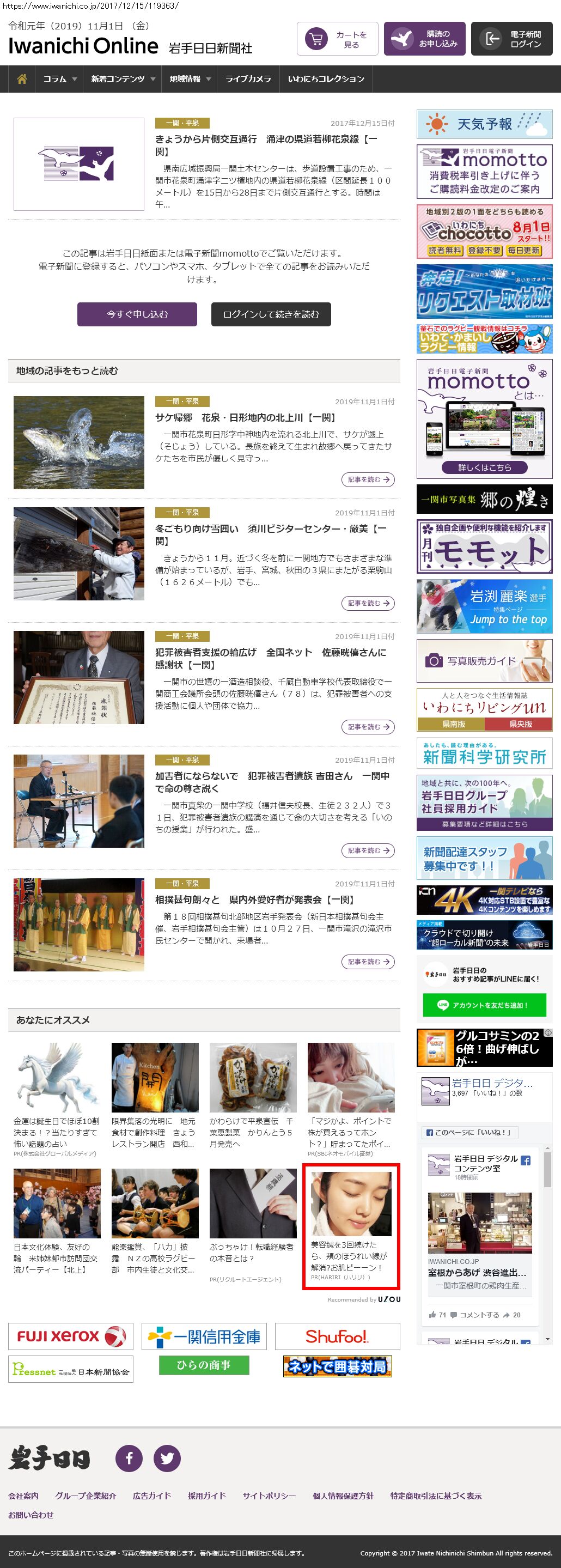Visit the Facebook page from footer icon

coord(129,1458)
